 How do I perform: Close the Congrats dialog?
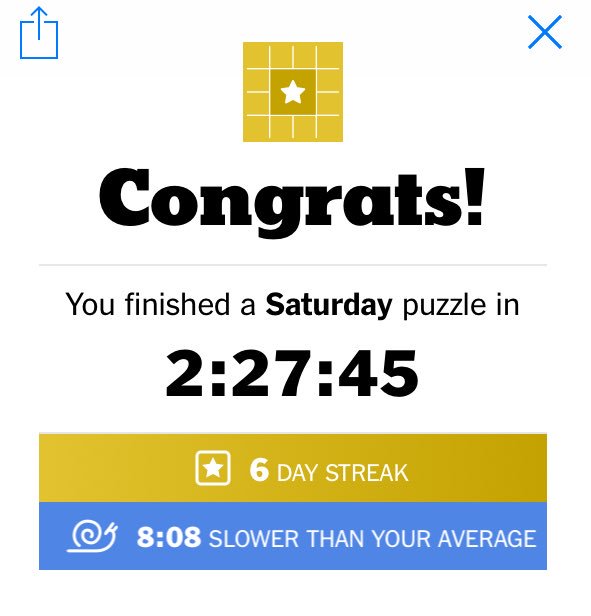[545, 32]
